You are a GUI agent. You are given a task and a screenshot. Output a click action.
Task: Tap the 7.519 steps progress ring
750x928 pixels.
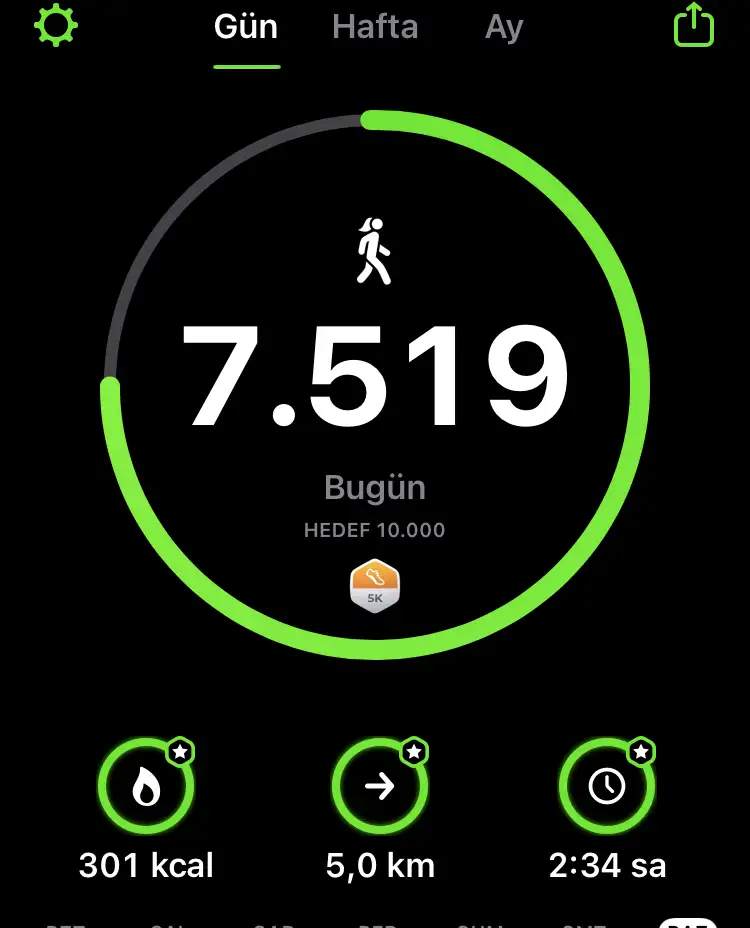coord(375,380)
